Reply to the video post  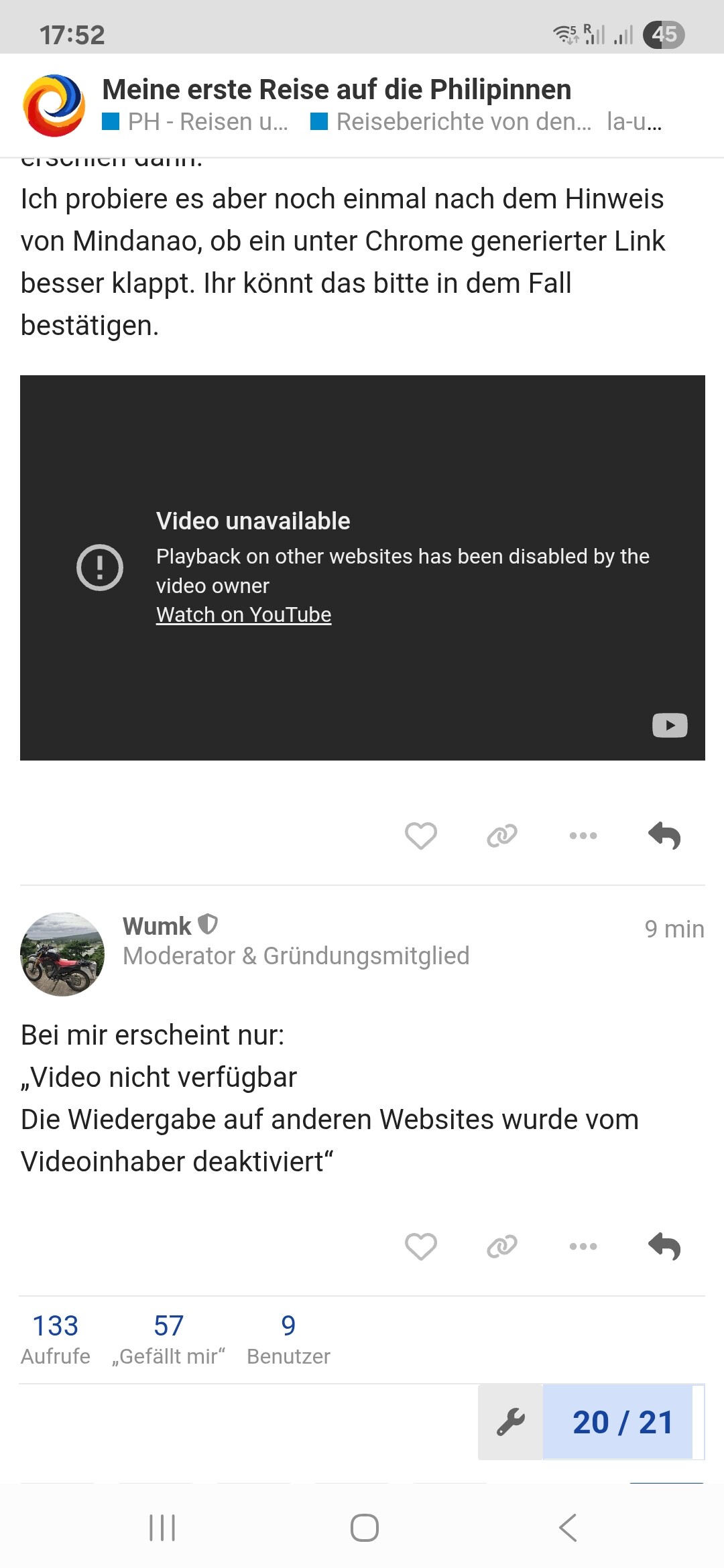(664, 836)
